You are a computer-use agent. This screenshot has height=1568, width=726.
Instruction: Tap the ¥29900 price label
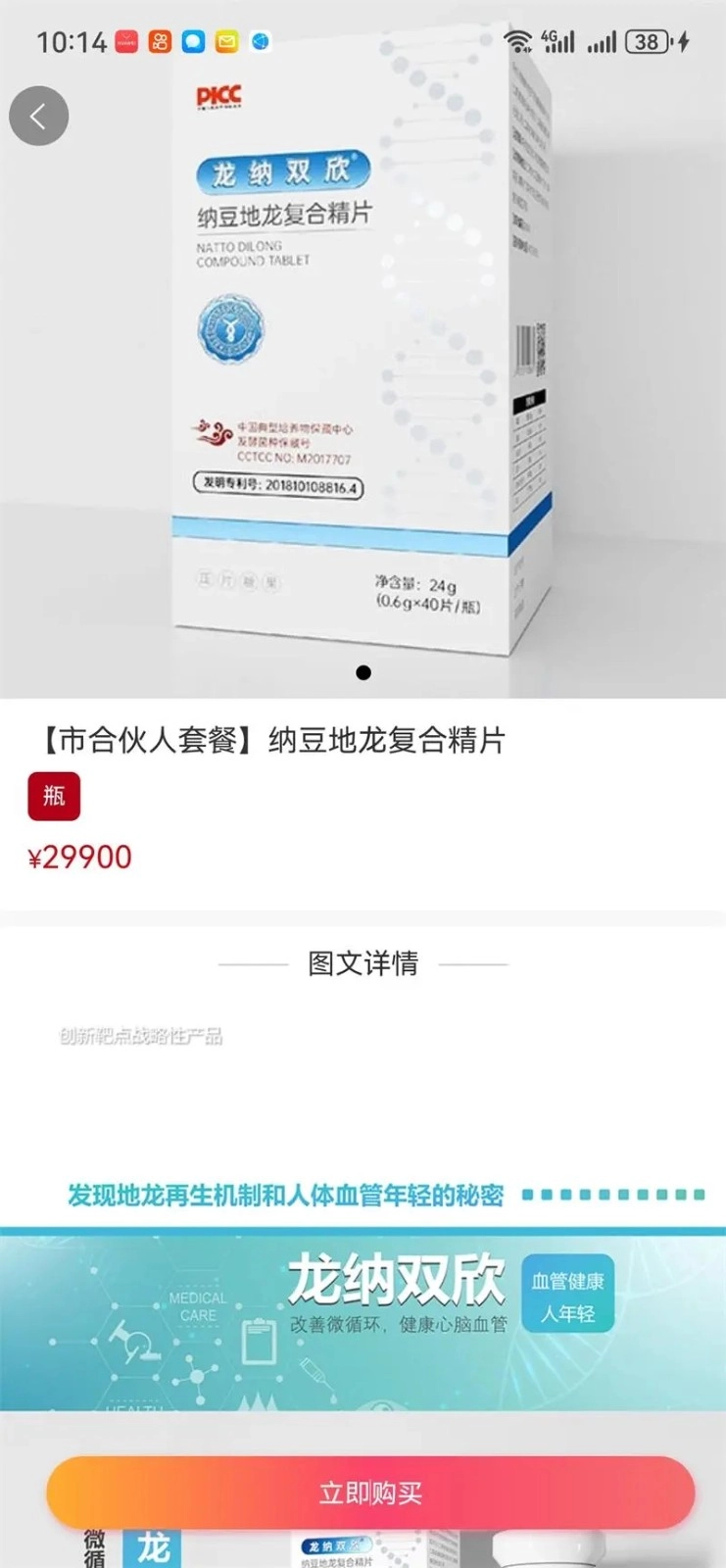click(x=79, y=857)
